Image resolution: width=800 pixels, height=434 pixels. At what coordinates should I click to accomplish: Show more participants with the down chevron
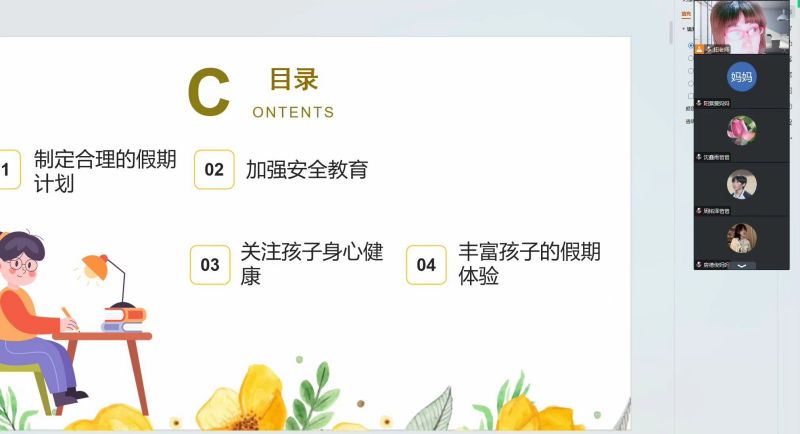click(741, 266)
